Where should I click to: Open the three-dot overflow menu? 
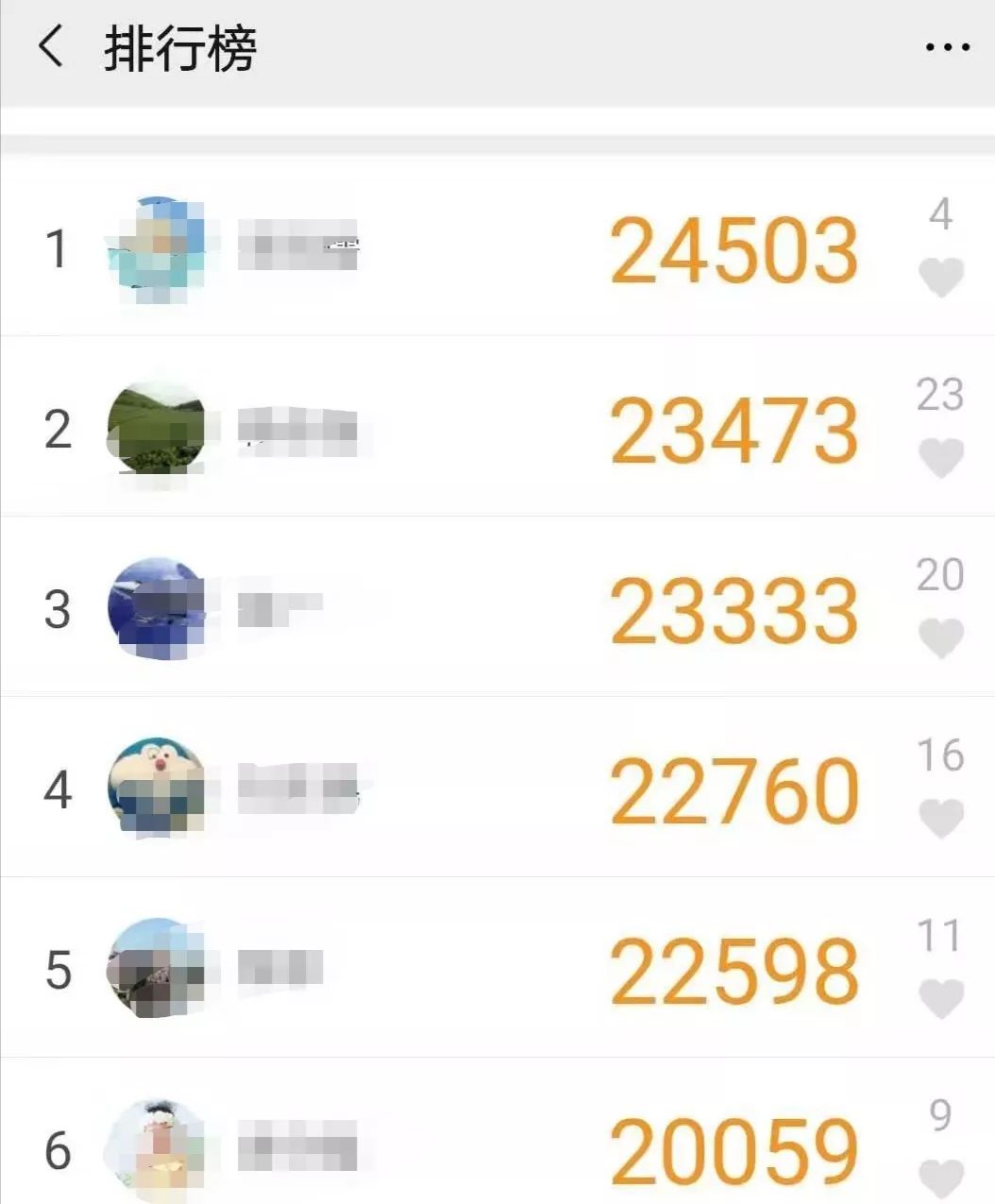pyautogui.click(x=947, y=47)
